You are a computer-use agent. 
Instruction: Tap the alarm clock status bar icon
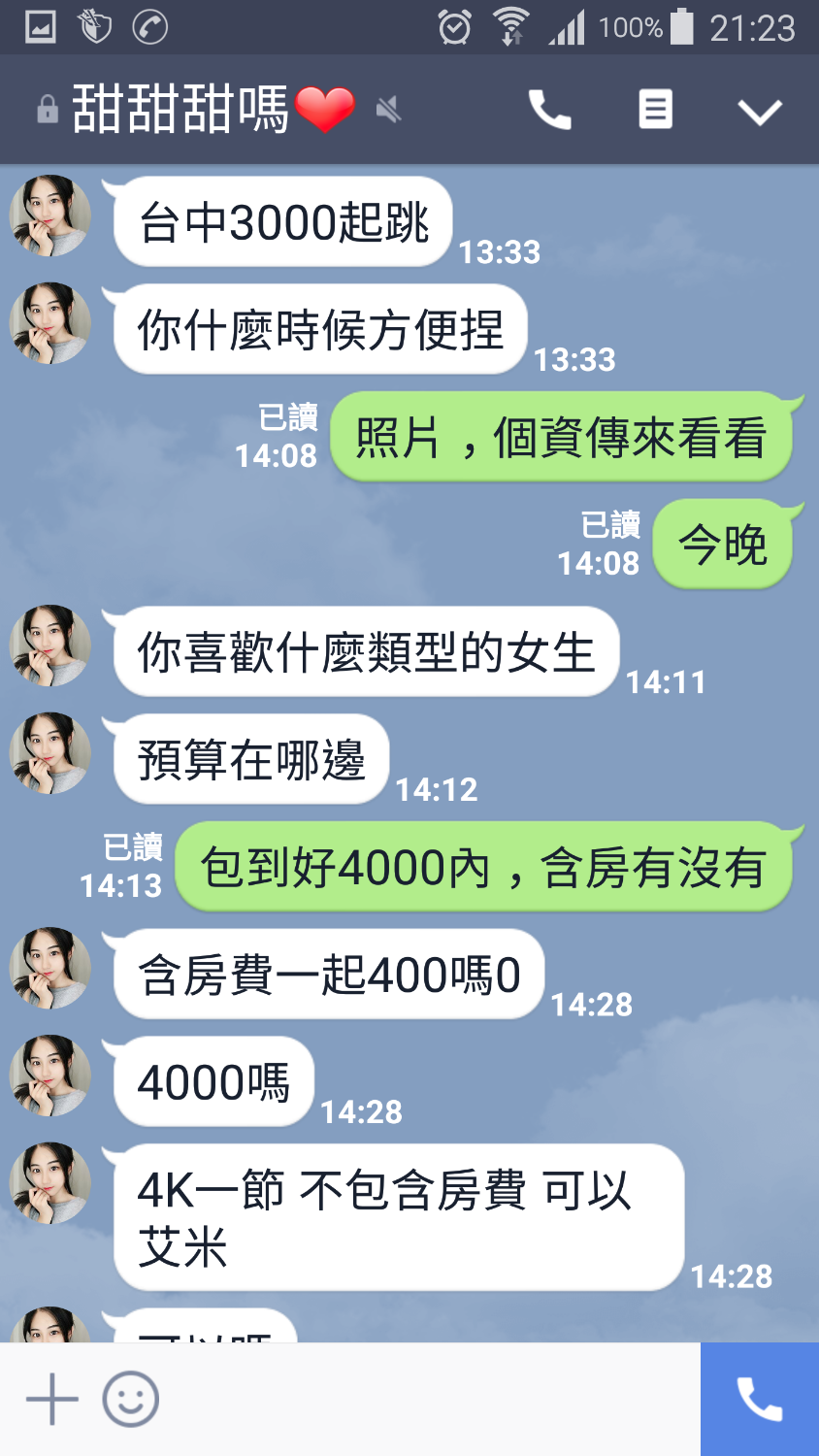(x=454, y=25)
